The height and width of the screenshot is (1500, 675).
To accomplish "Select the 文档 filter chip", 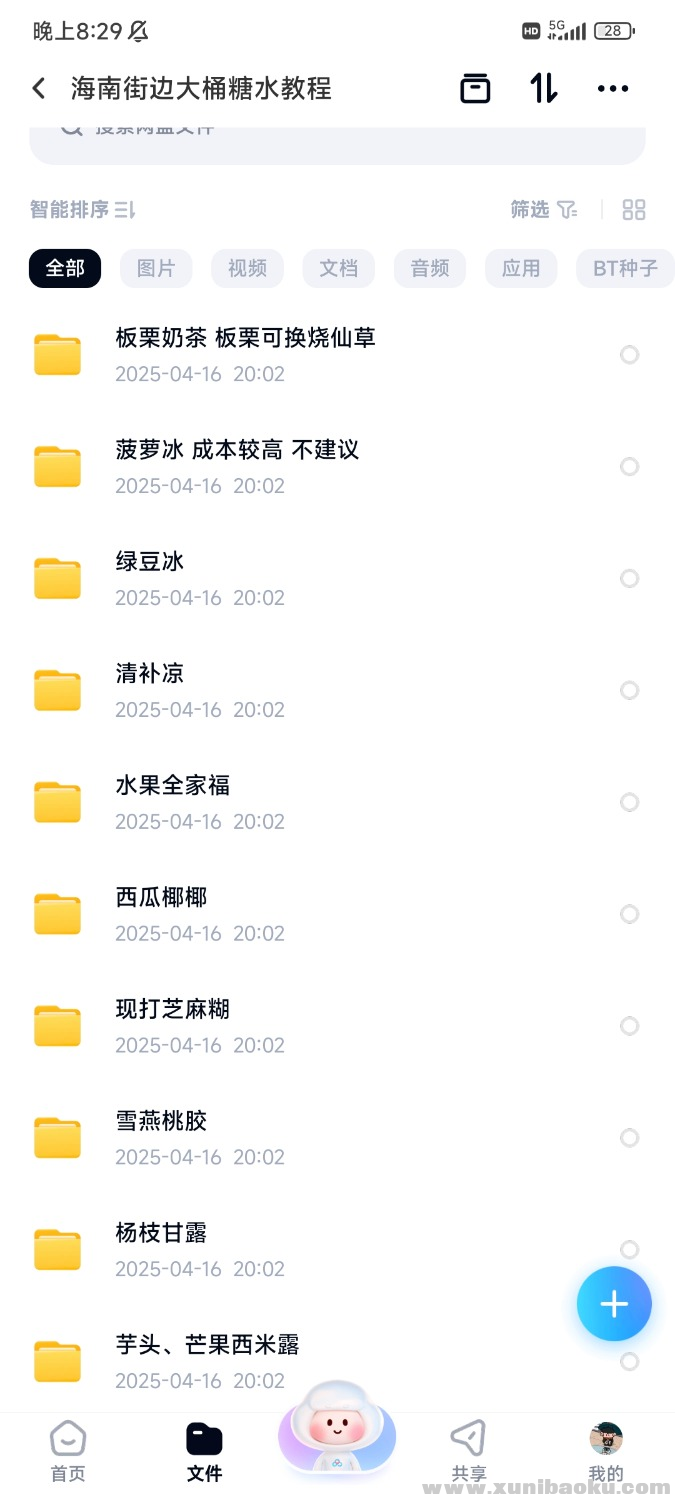I will [338, 268].
